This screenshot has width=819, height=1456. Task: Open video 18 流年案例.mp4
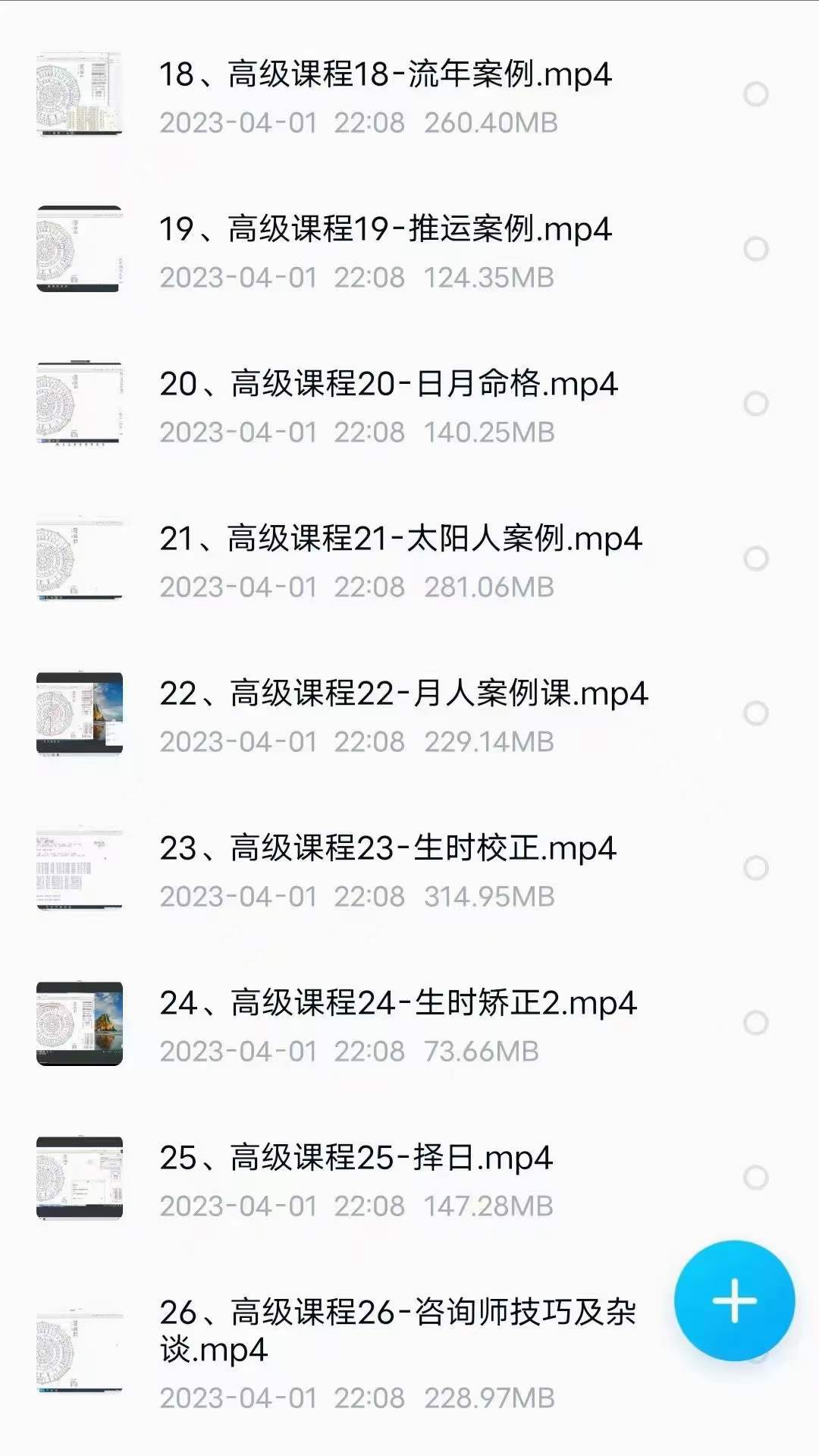point(409,96)
